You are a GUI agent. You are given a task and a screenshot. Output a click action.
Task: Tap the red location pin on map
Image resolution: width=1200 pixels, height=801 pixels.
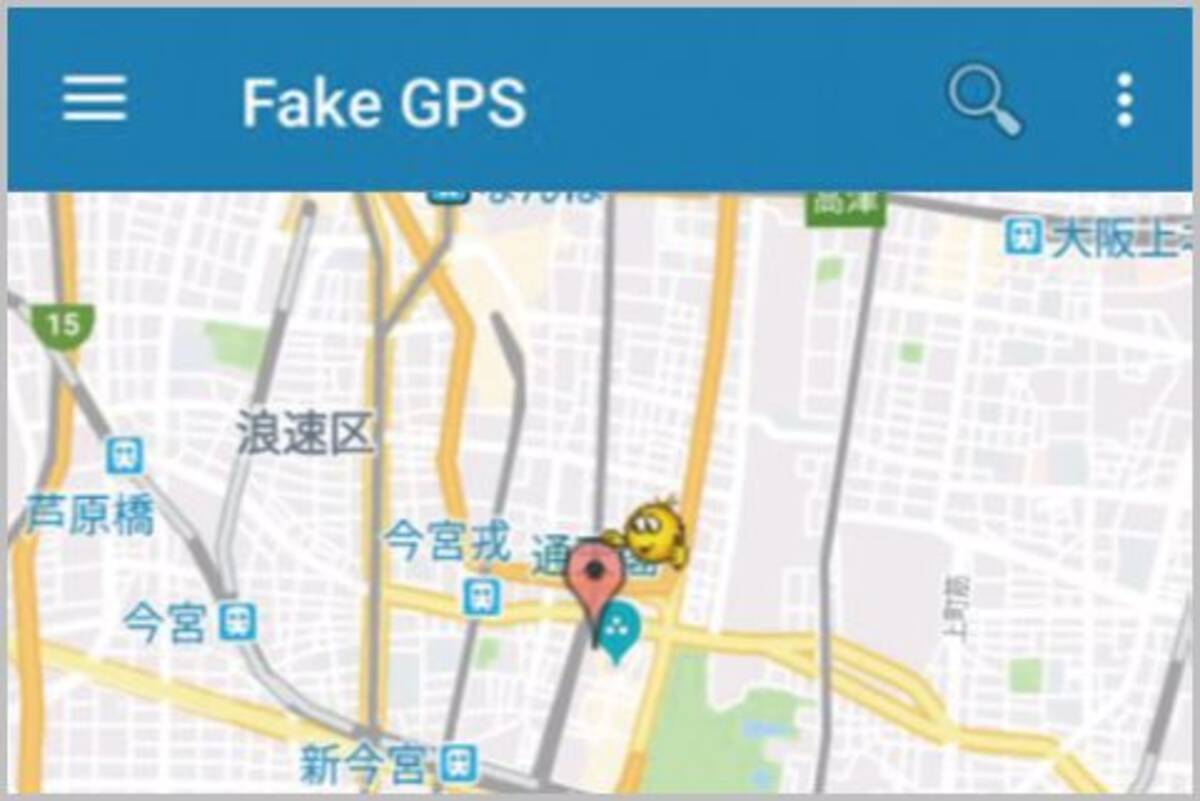click(596, 575)
